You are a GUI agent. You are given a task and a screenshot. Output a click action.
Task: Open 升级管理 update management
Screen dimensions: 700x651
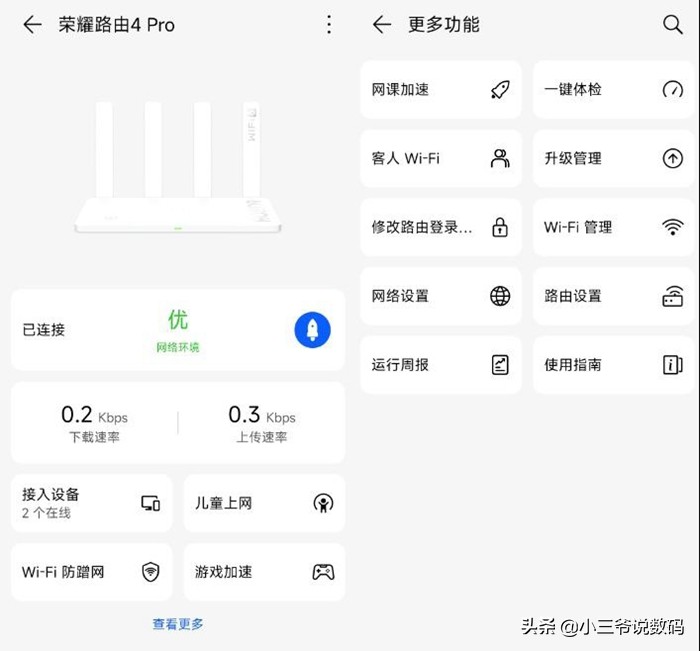point(613,158)
